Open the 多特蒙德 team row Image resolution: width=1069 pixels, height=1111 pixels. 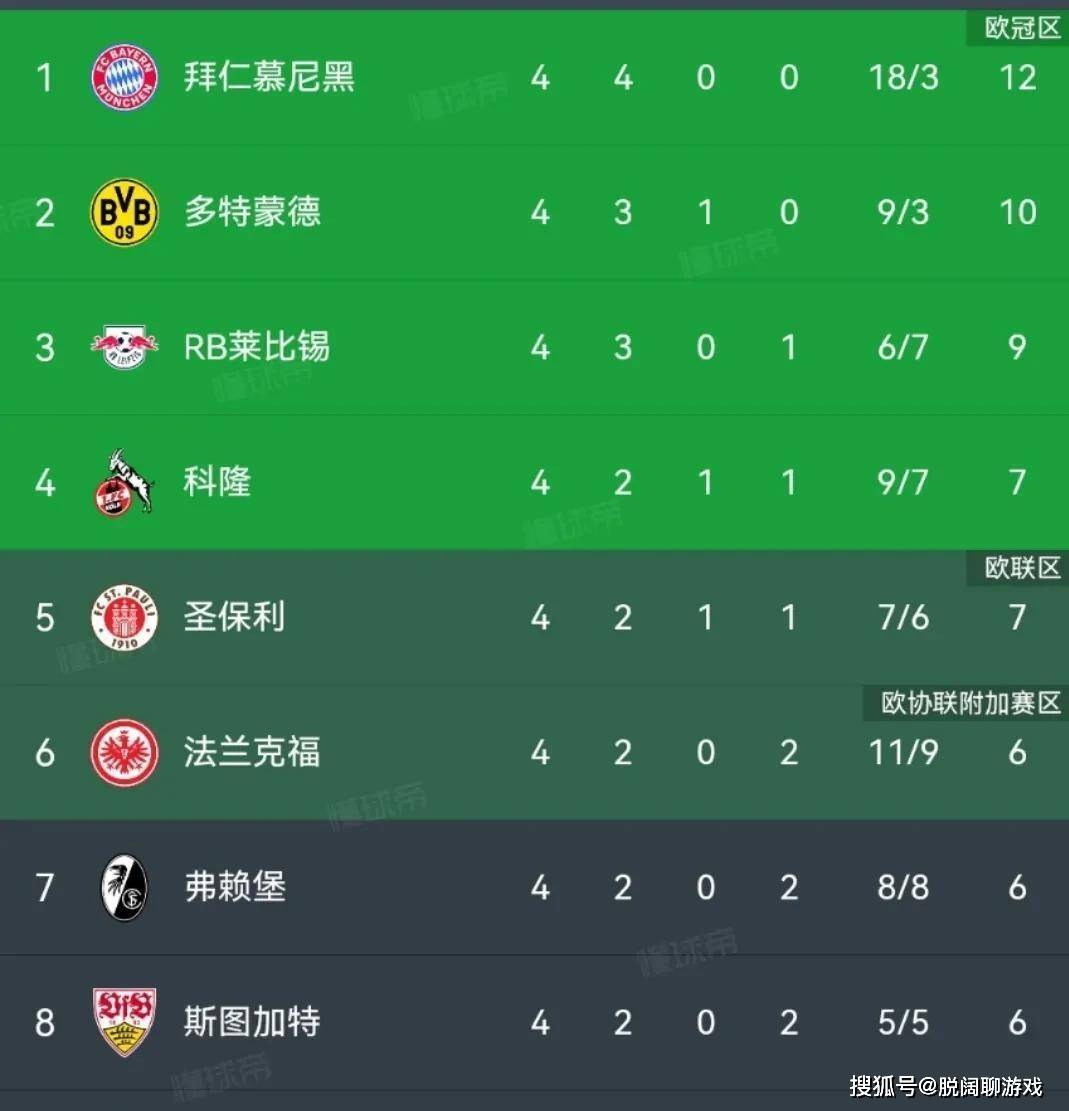(252, 212)
